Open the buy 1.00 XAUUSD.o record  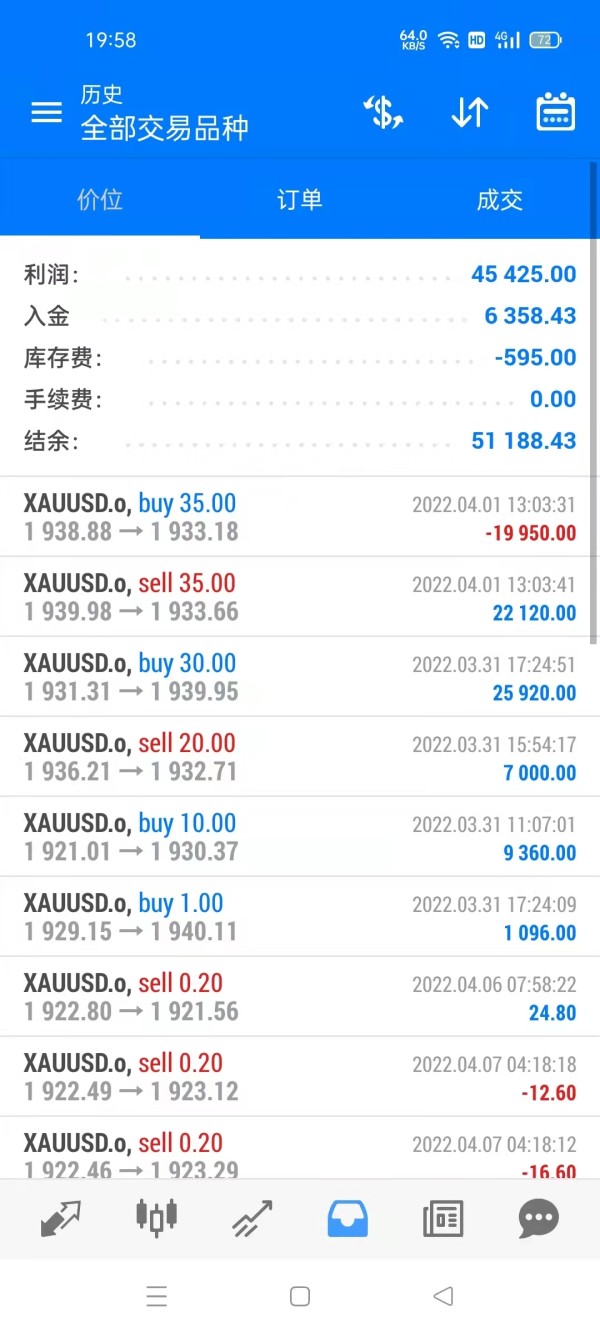click(299, 917)
